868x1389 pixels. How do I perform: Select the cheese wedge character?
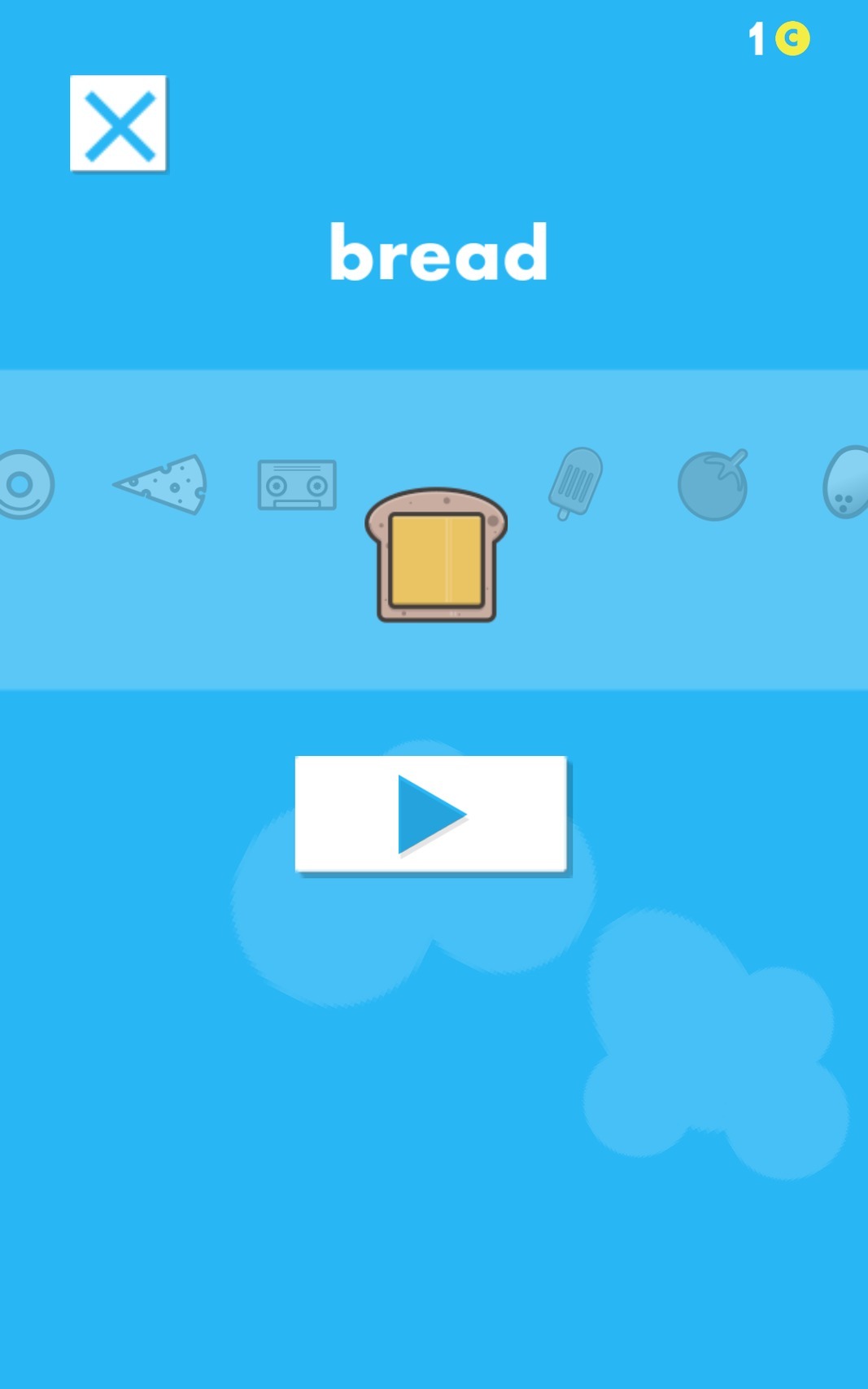[161, 484]
